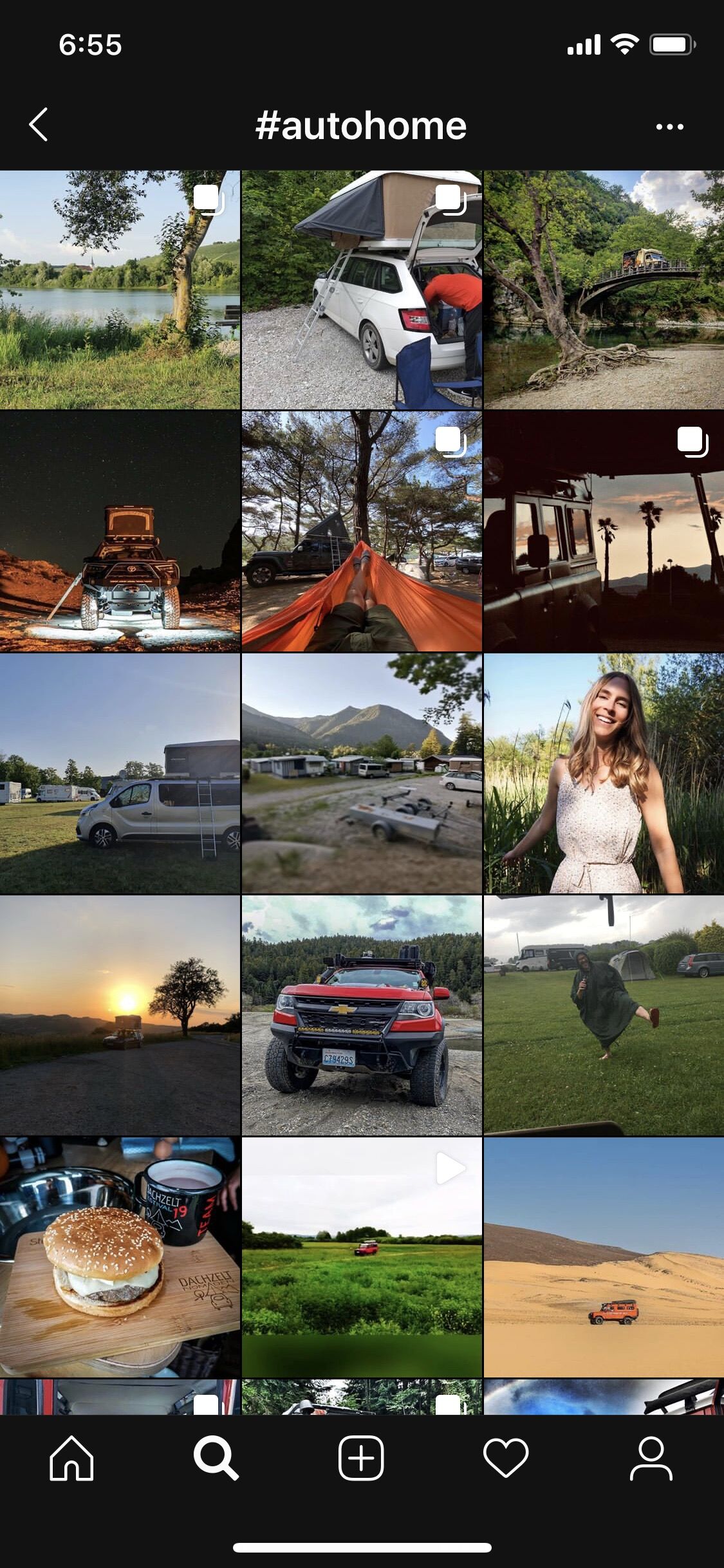This screenshot has height=1568, width=724.
Task: Open the burger and mug post
Action: tap(120, 1256)
